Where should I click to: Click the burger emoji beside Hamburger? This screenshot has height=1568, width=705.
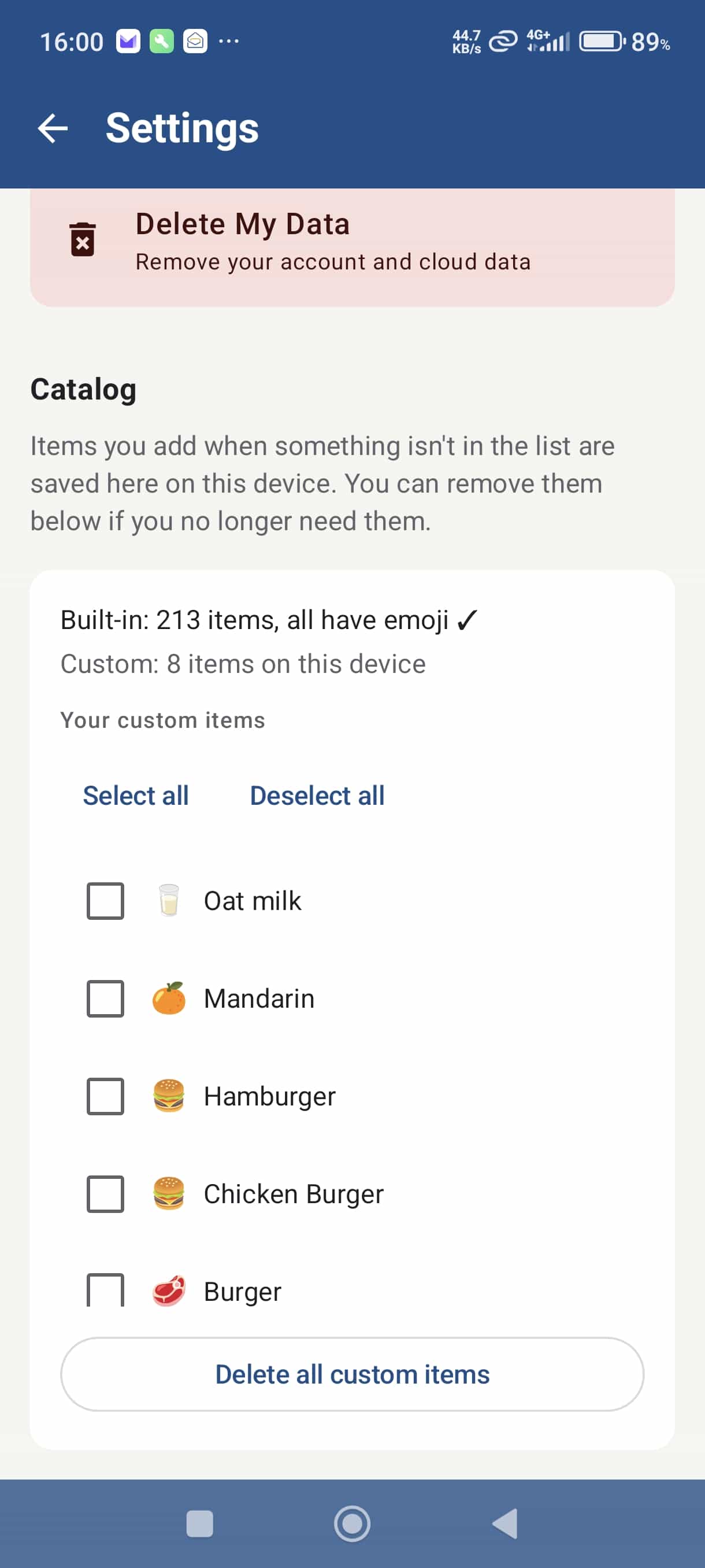[169, 1096]
